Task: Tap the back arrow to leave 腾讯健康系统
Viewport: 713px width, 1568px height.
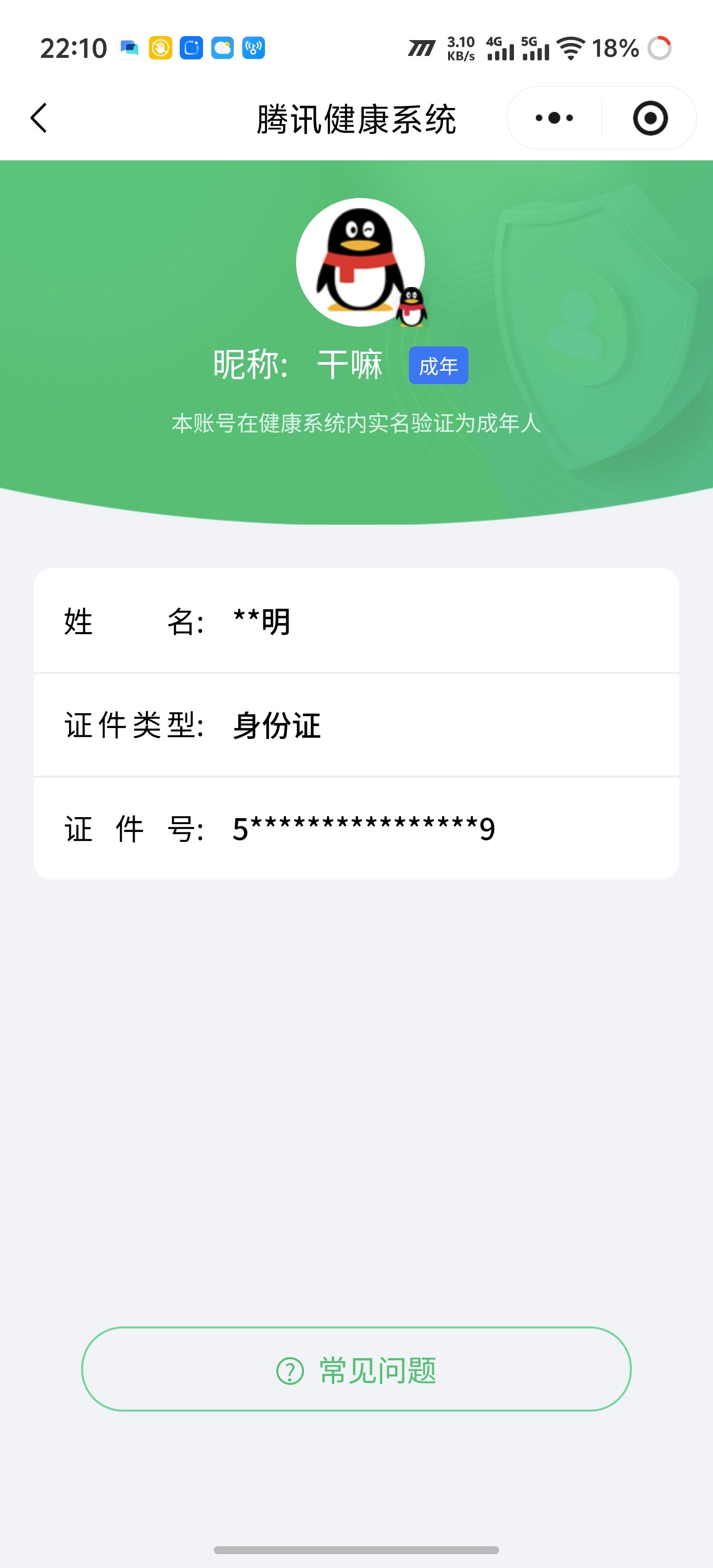Action: click(x=39, y=118)
